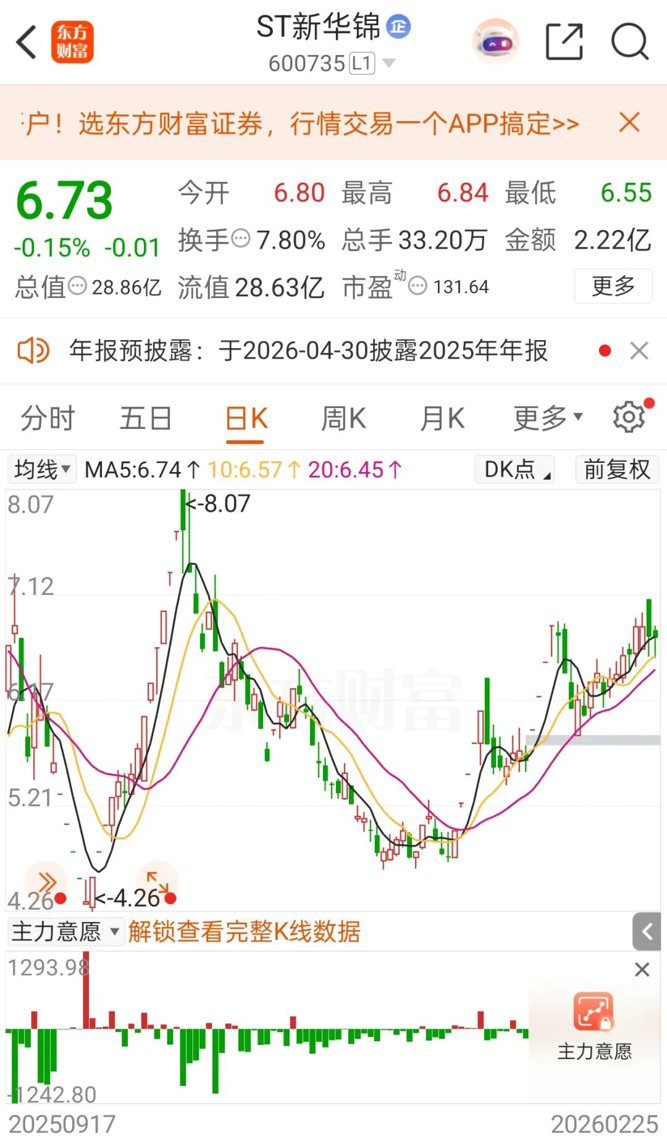Change the 主力意愿 sub-indicator dropdown
Image resolution: width=667 pixels, height=1143 pixels.
click(x=65, y=932)
